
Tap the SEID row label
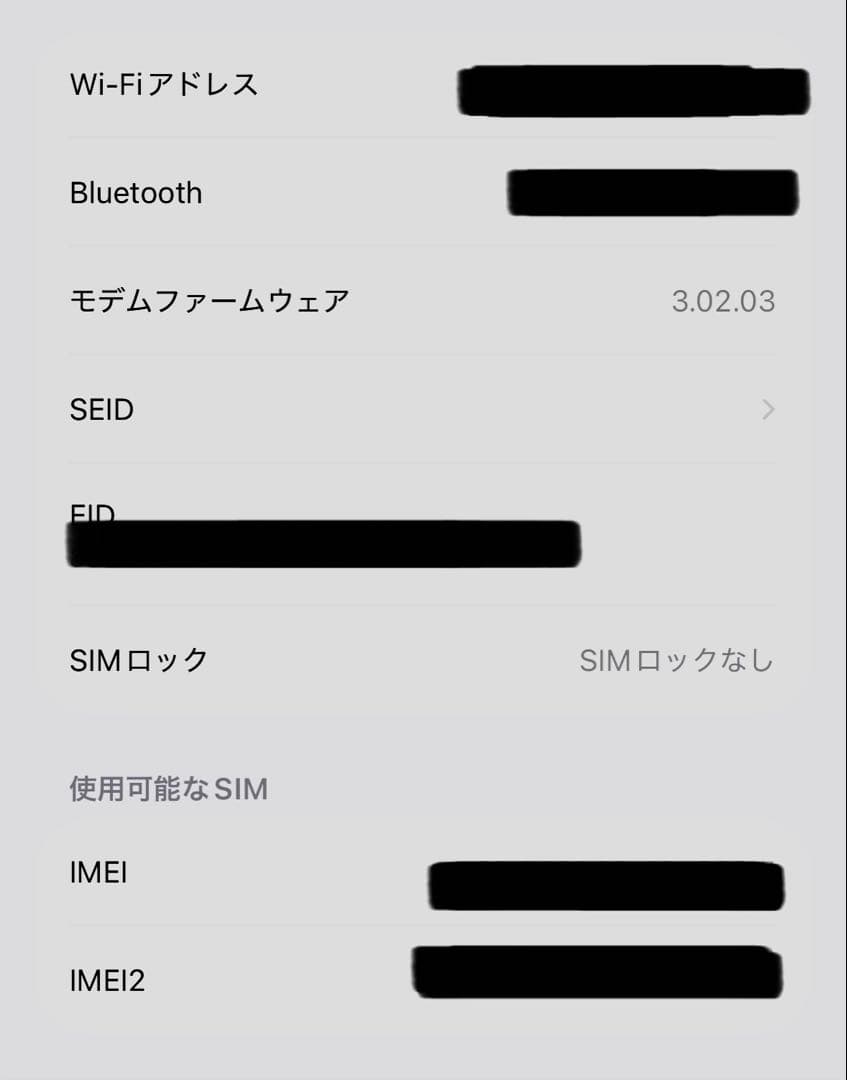click(101, 409)
